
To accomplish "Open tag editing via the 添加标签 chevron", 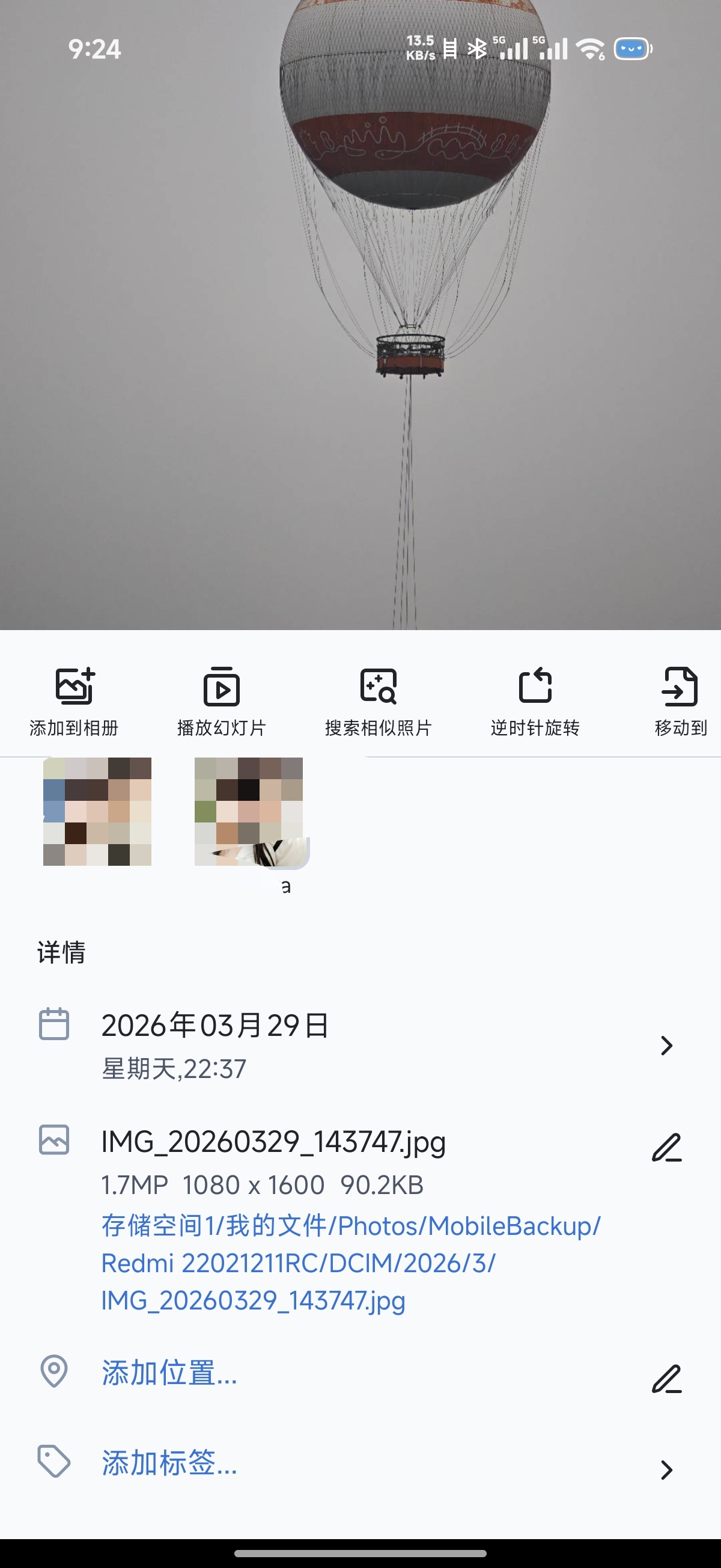I will coord(666,1470).
